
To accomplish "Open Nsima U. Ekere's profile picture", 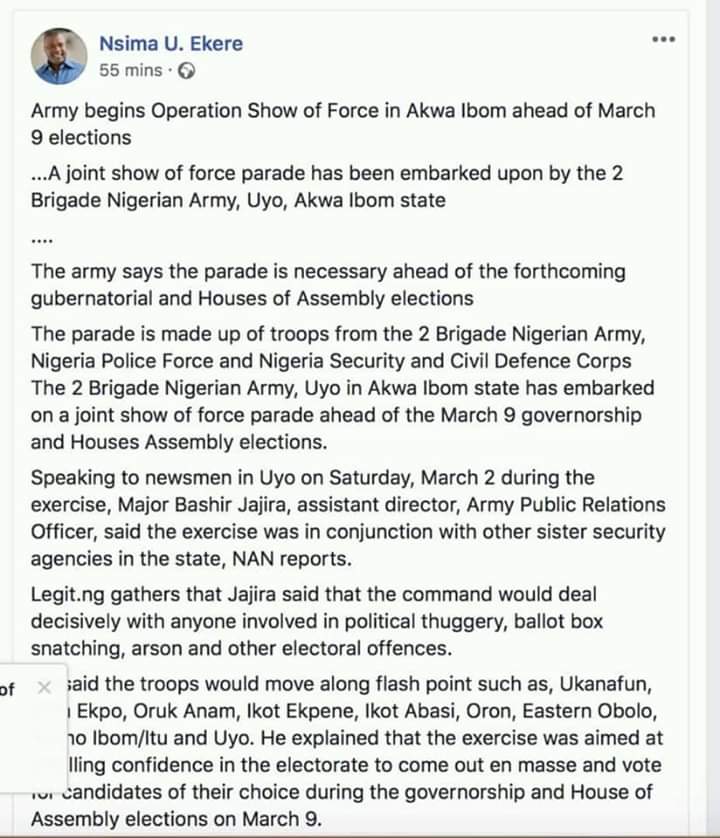I will click(x=58, y=56).
